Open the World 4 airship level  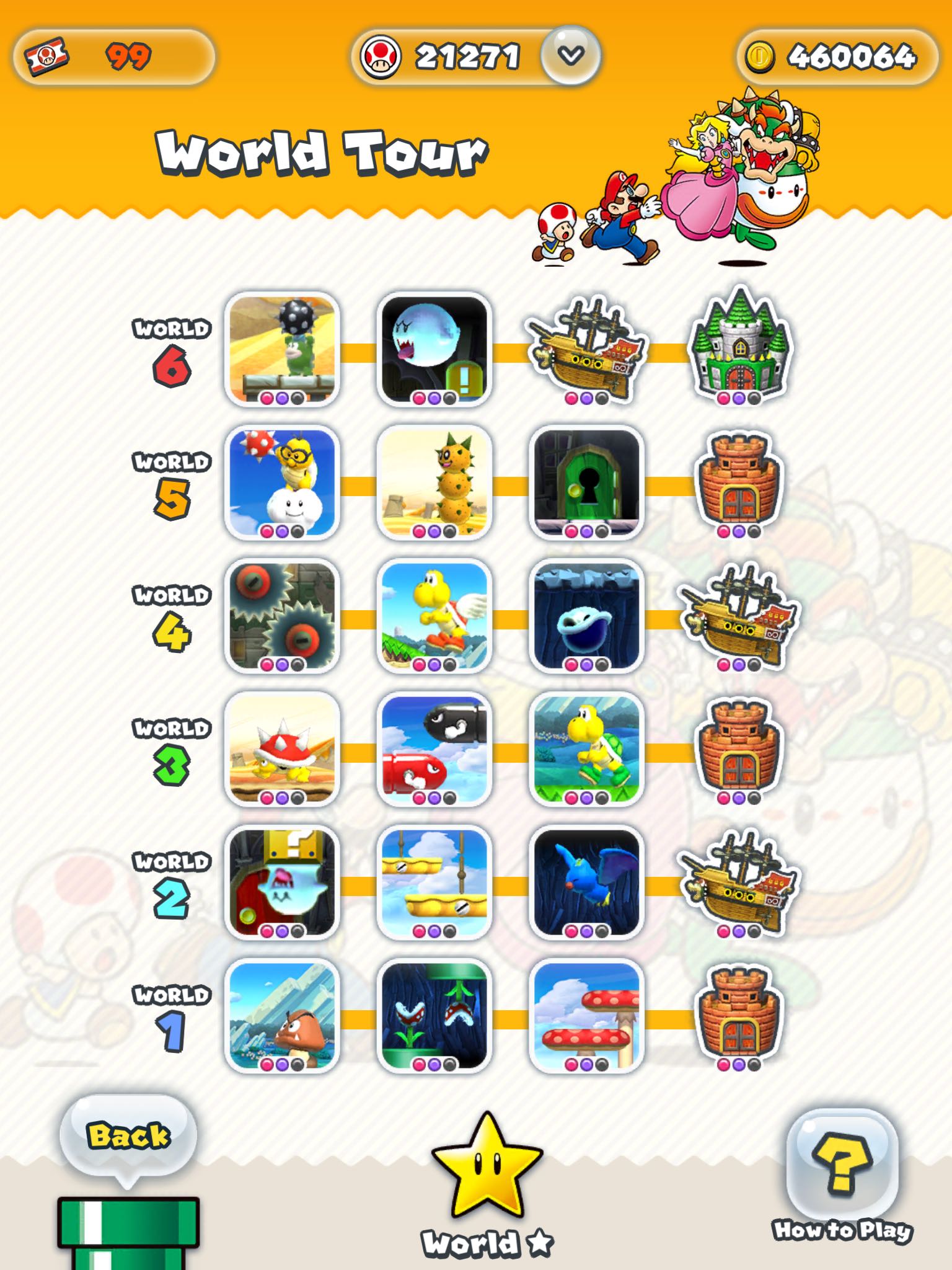739,615
